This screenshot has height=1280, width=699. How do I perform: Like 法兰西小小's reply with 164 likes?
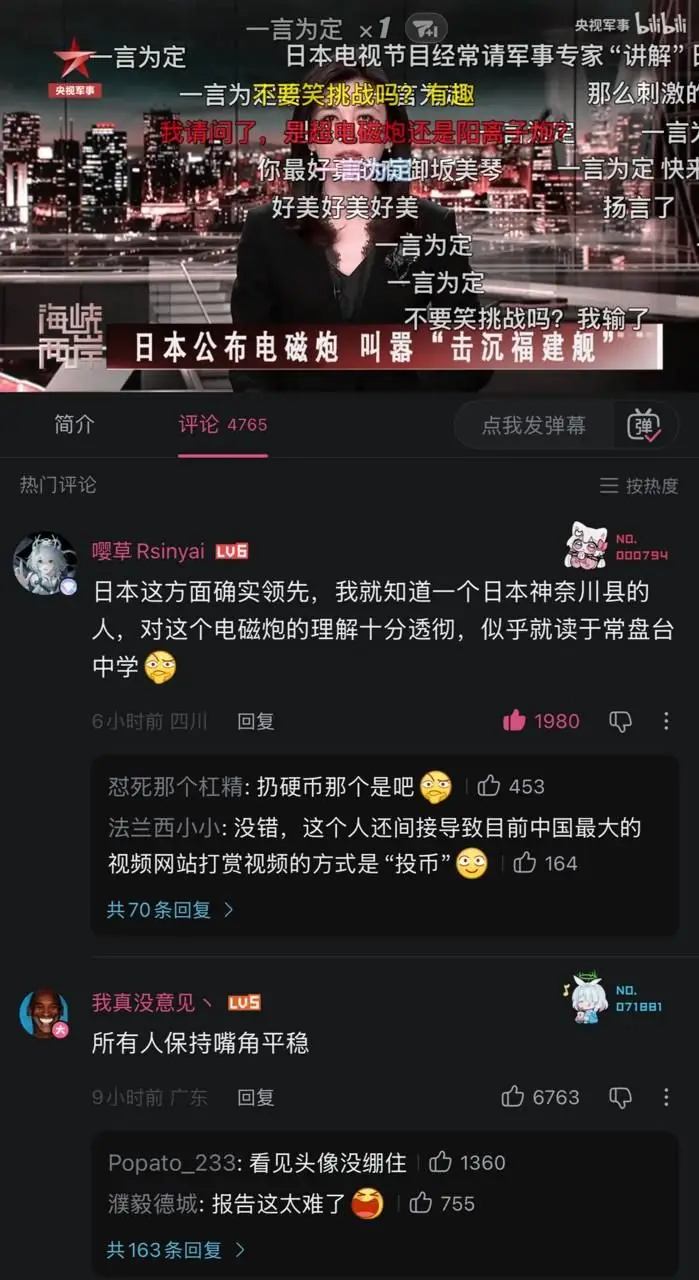click(524, 863)
